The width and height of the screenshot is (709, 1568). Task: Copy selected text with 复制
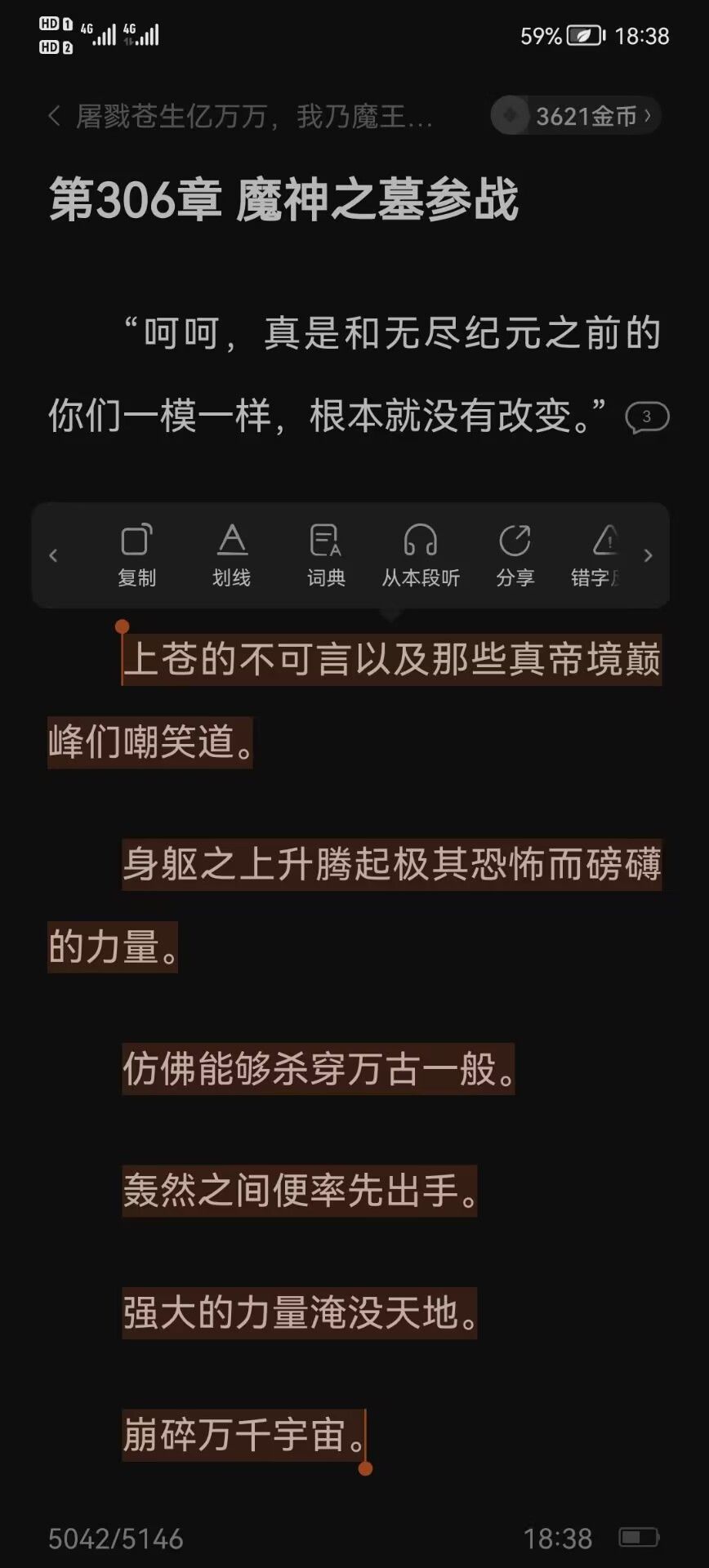(136, 555)
